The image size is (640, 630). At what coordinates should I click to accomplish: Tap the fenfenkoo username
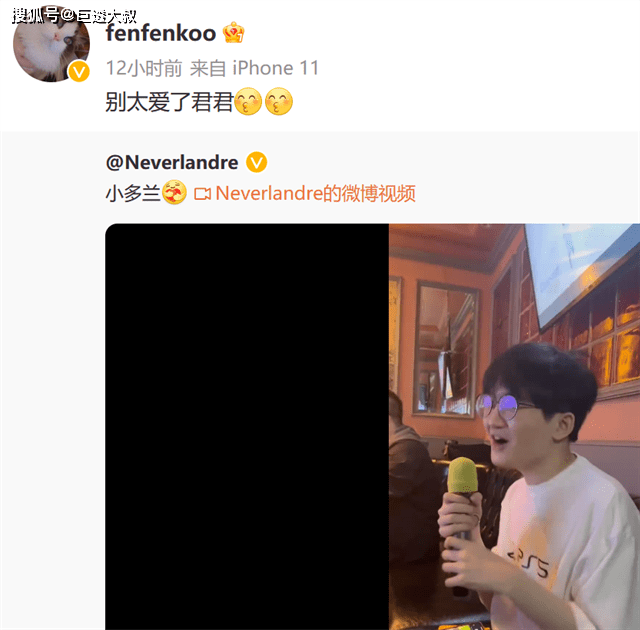(160, 33)
